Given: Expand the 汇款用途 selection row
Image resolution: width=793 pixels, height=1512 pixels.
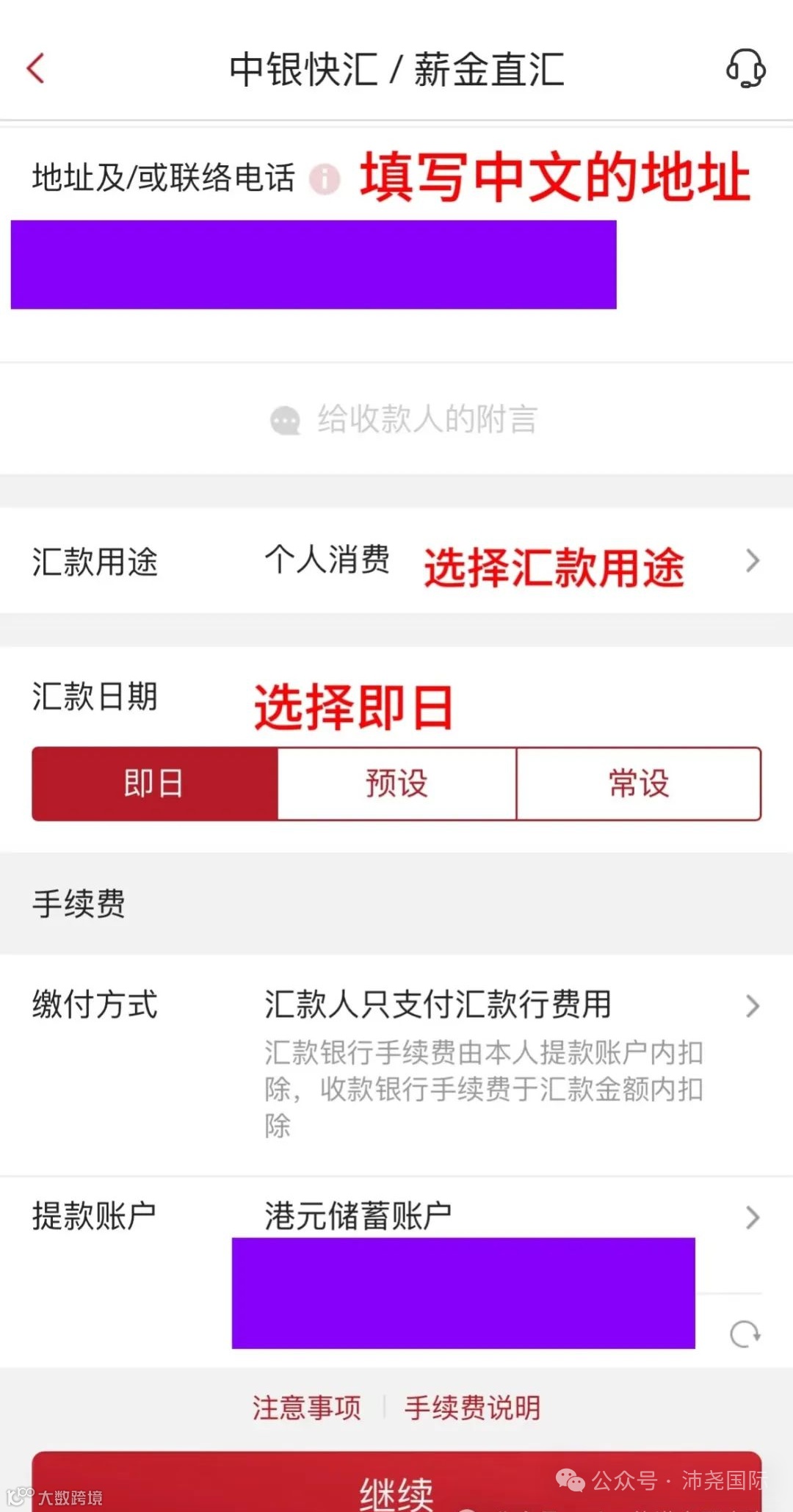Looking at the screenshot, I should click(752, 562).
